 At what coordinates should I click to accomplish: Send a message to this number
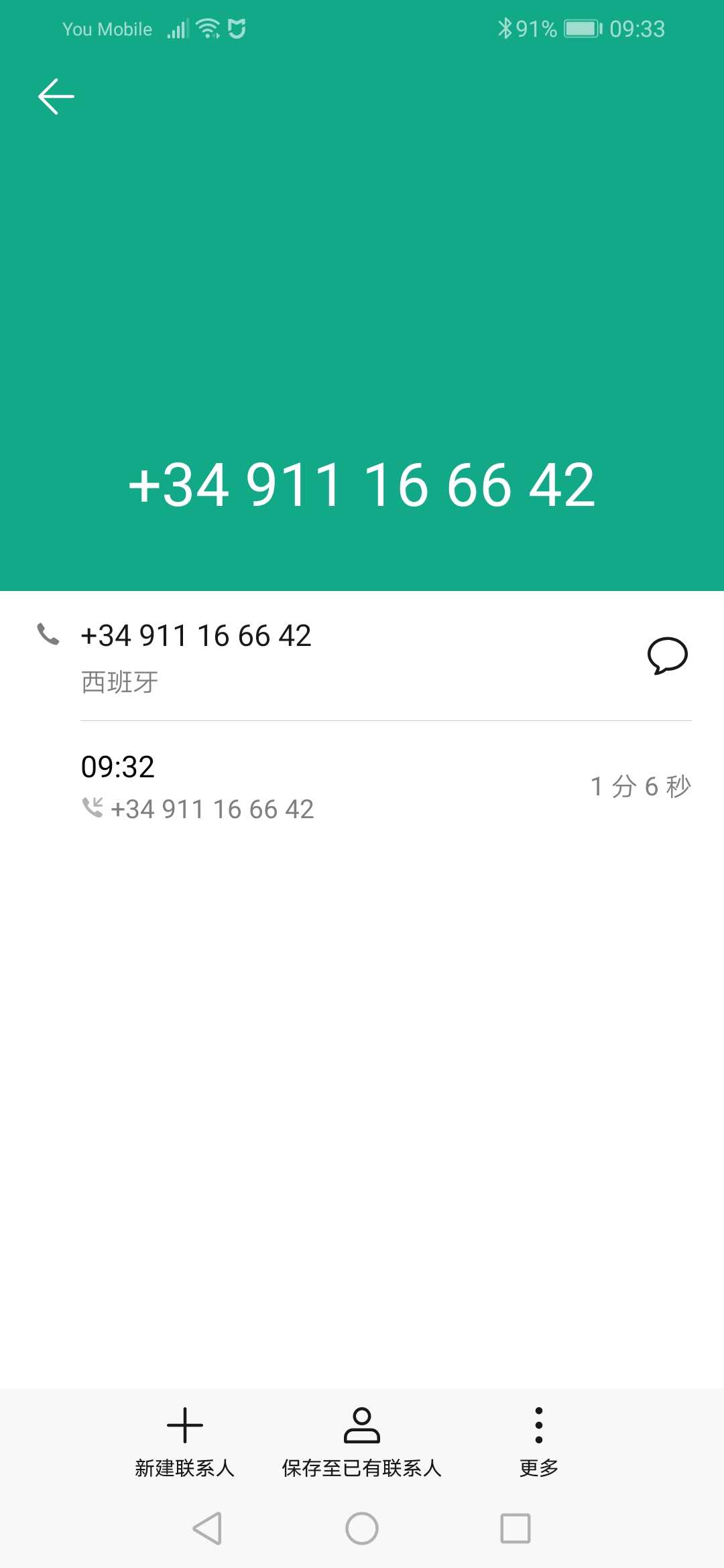(667, 655)
